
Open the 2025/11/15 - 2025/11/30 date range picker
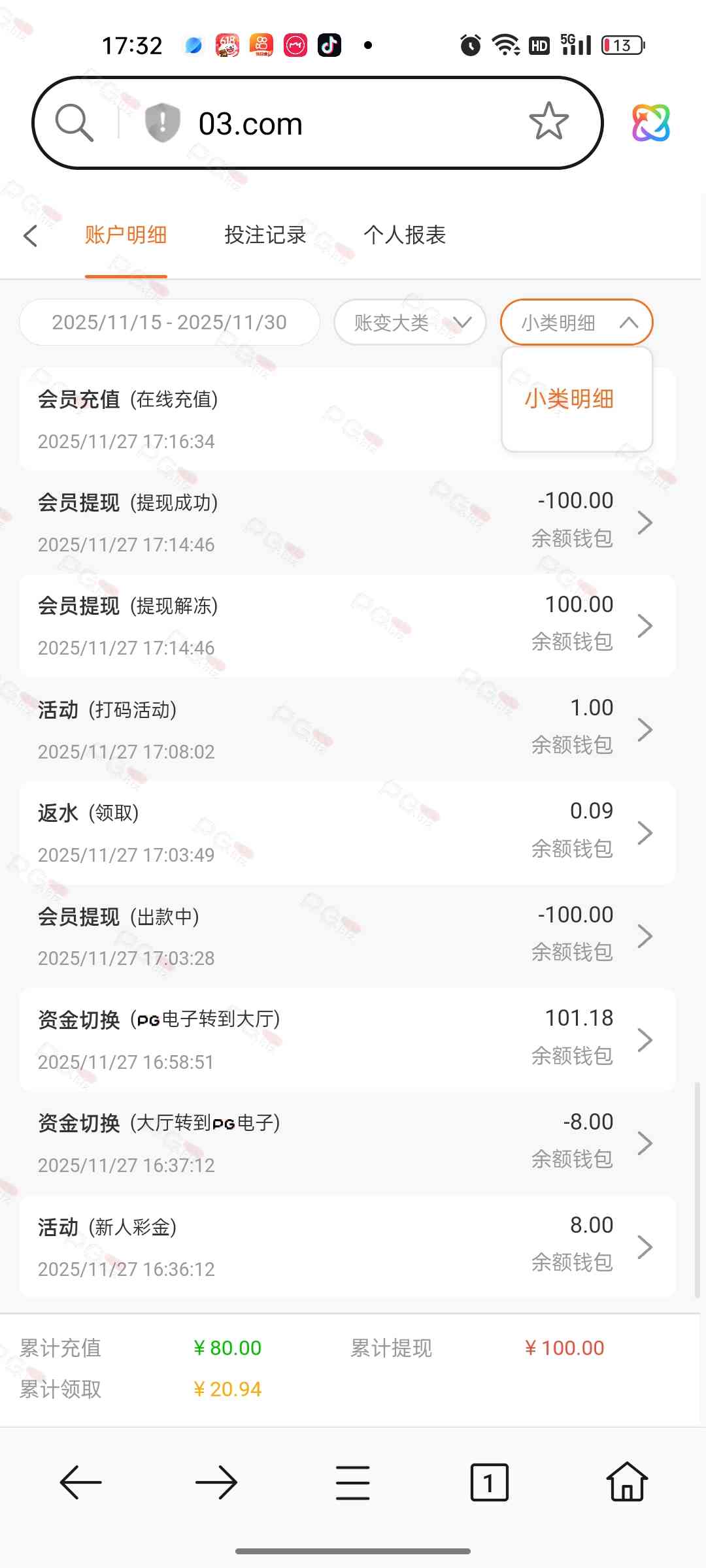tap(169, 322)
